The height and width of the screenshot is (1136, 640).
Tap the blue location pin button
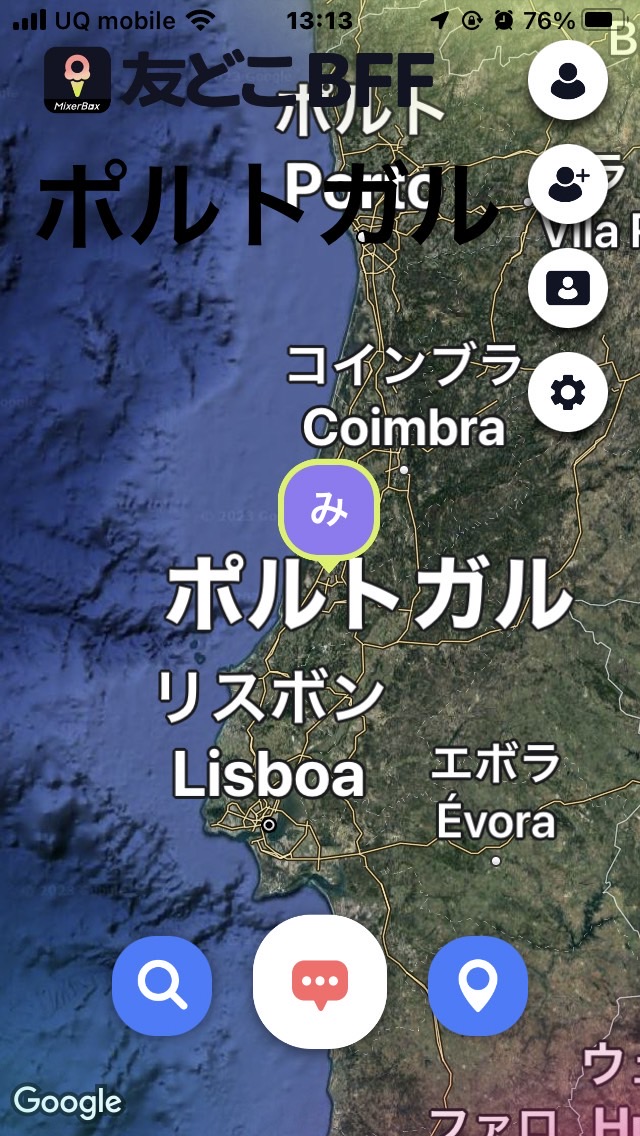click(478, 985)
